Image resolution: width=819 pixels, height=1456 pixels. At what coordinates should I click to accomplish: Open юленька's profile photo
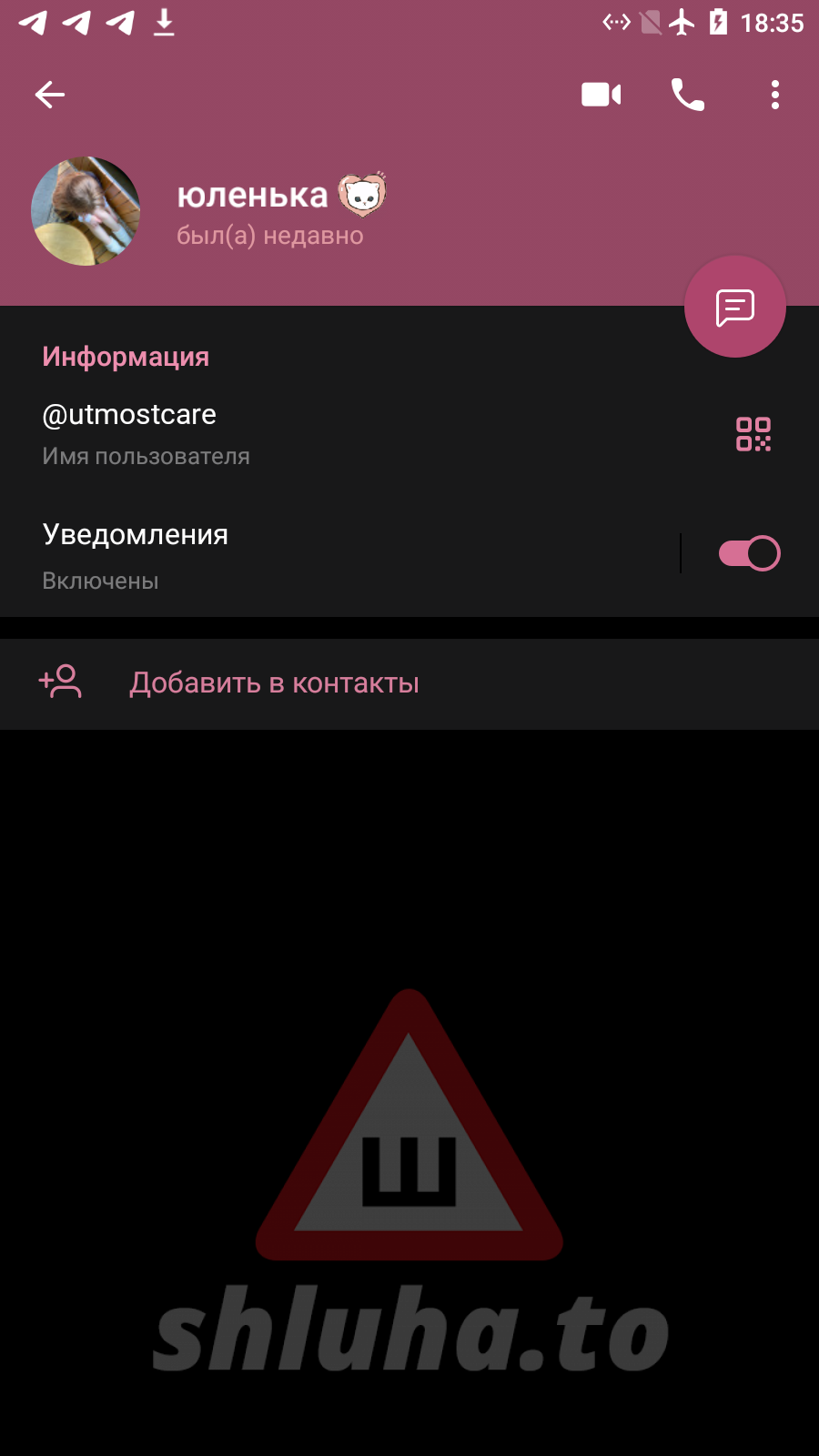point(86,211)
